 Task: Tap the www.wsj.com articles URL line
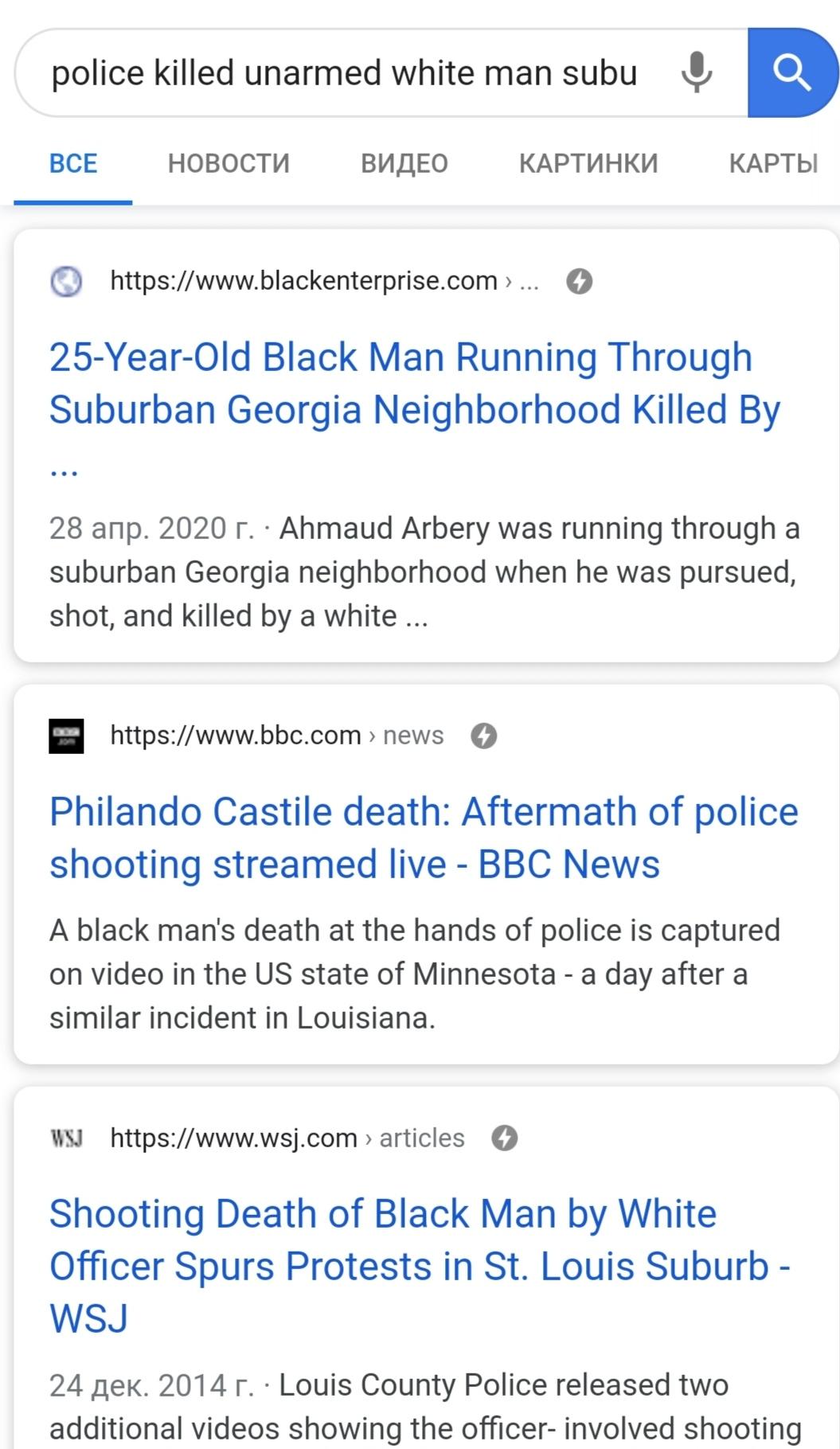(287, 1138)
